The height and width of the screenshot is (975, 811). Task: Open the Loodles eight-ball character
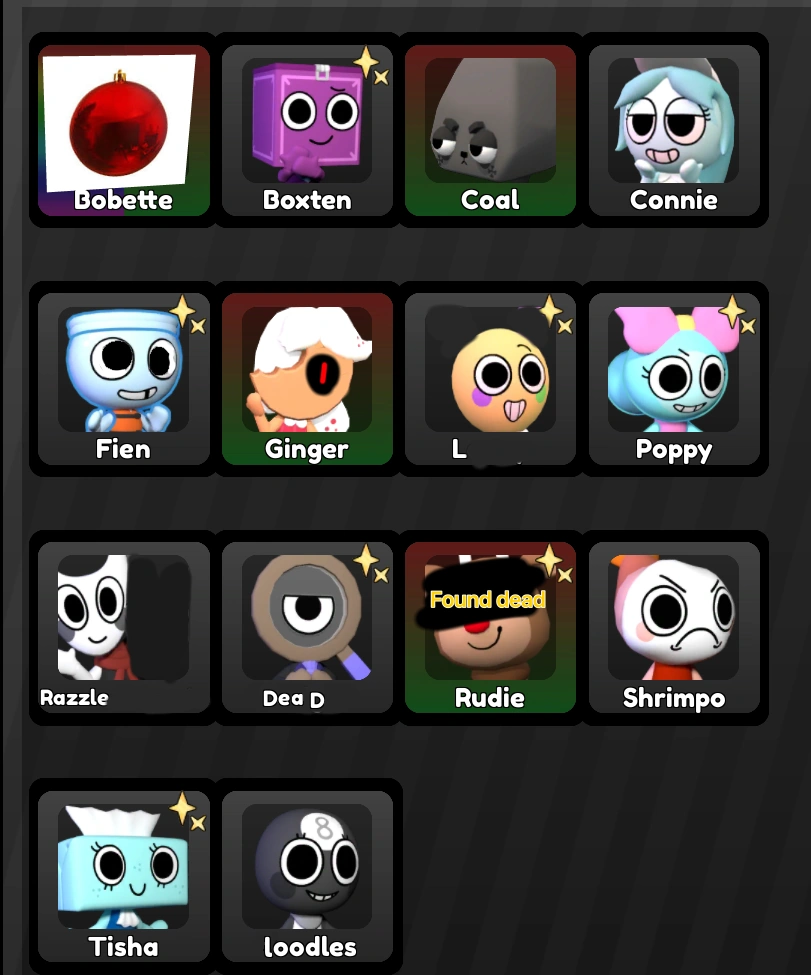click(x=307, y=875)
